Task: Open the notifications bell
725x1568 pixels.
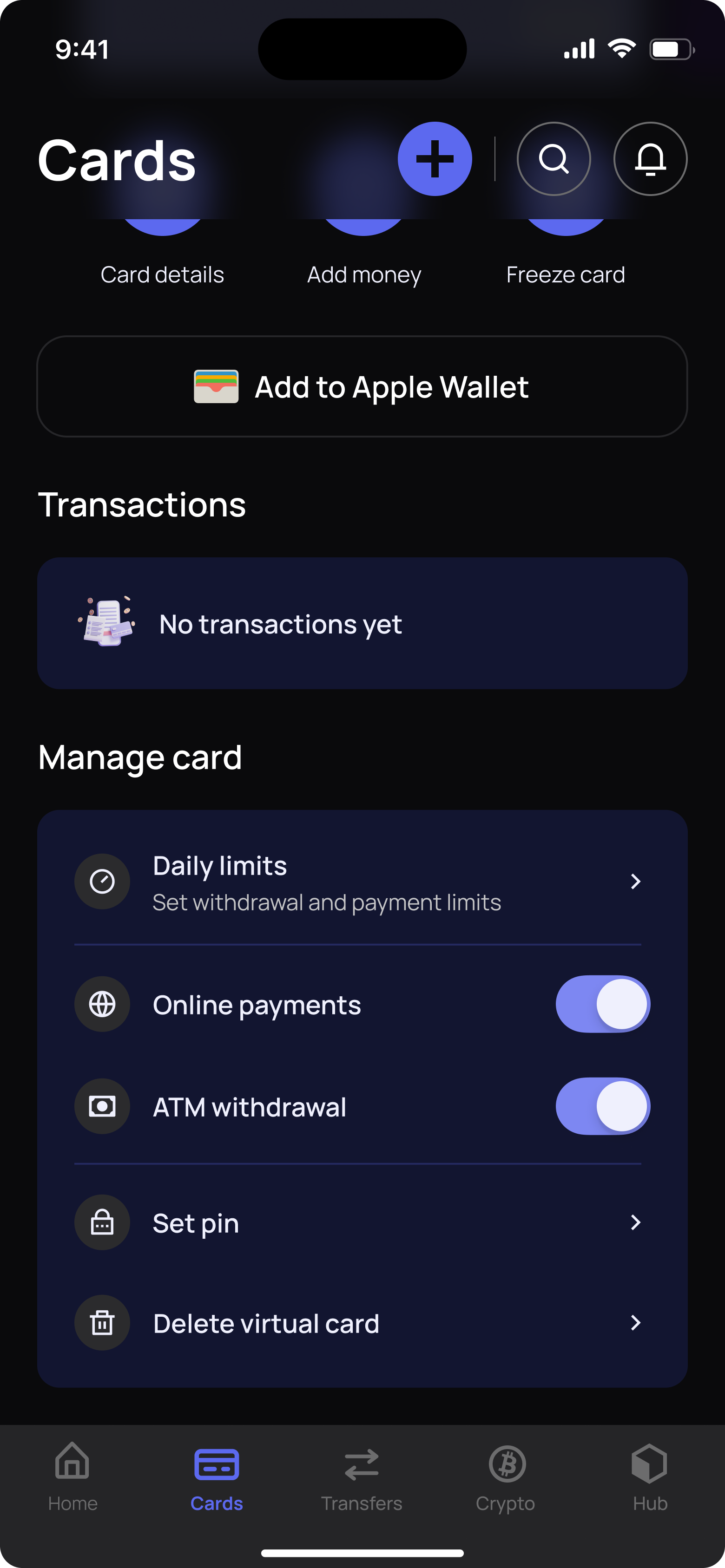Action: (x=650, y=159)
